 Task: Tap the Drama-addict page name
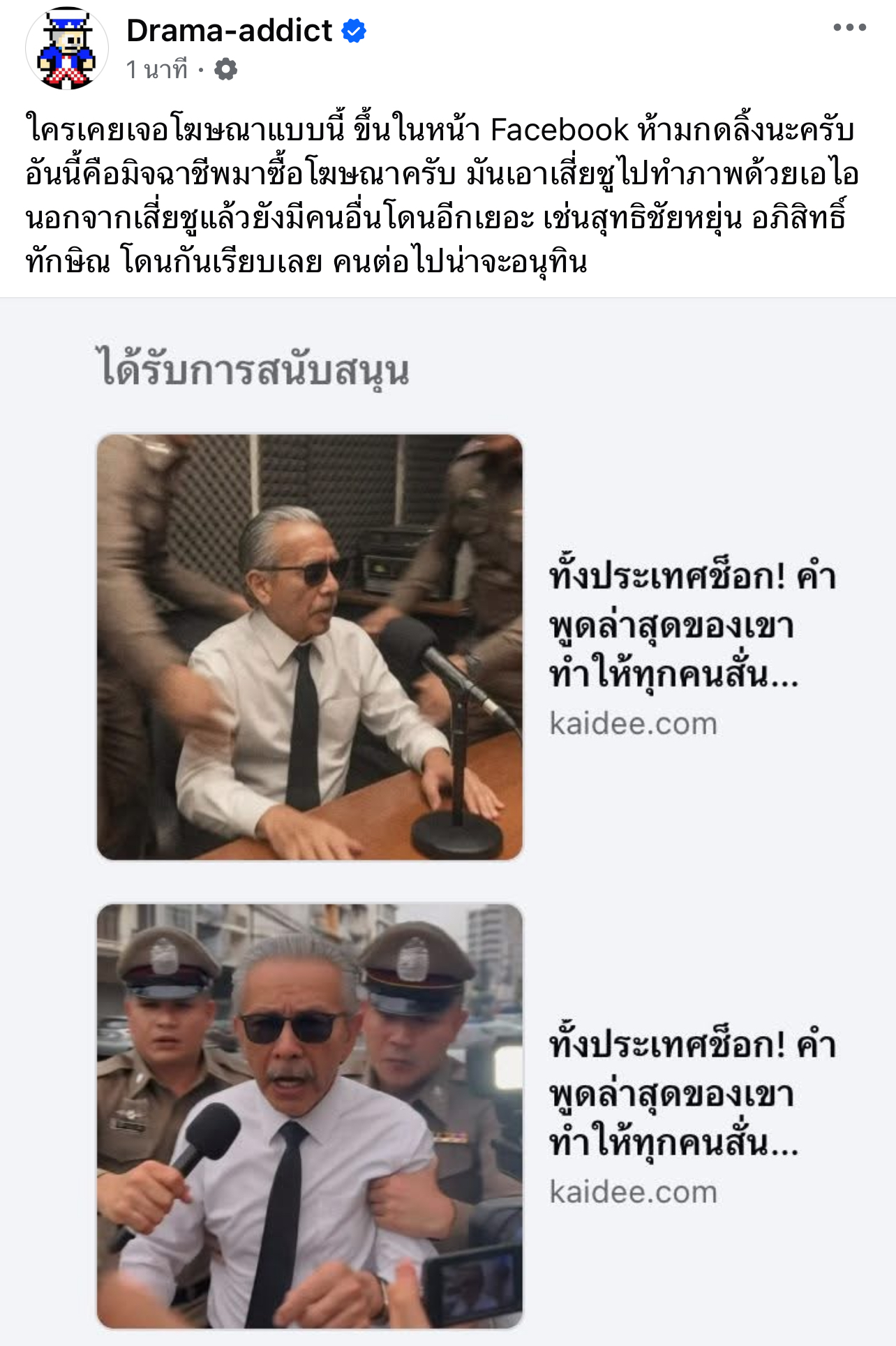click(x=230, y=31)
